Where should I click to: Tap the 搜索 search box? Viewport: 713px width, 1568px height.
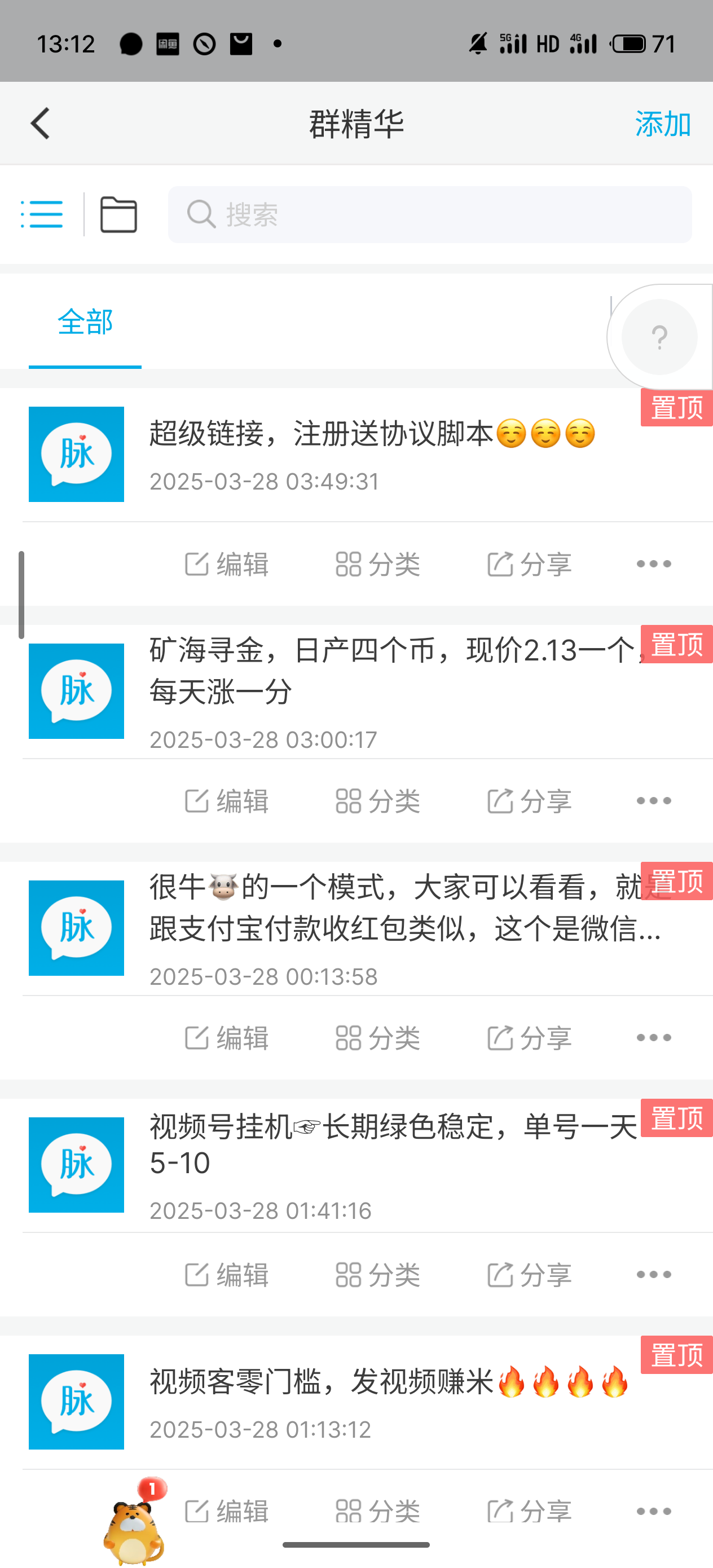click(x=430, y=214)
